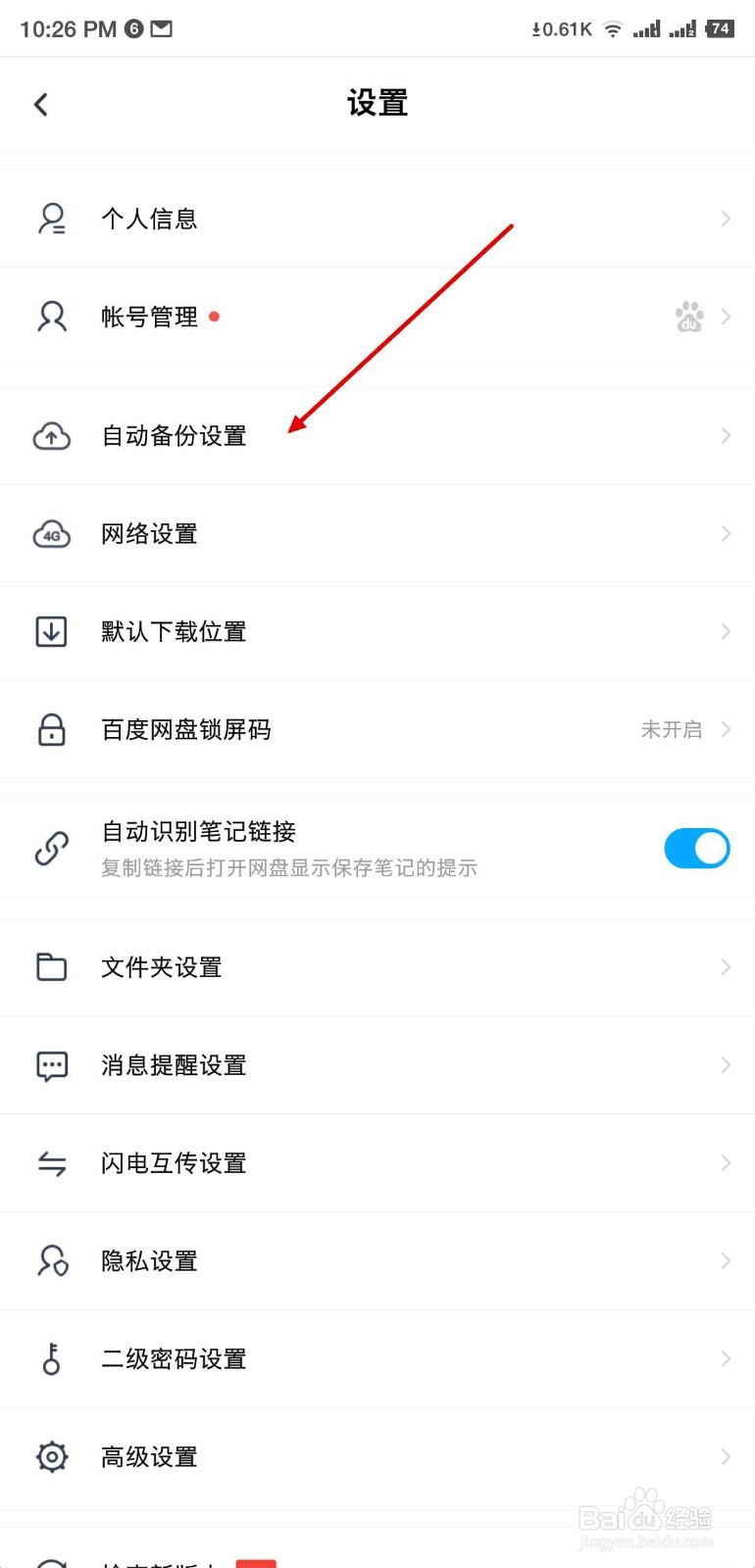Expand the 个人信息 settings row chevron
The image size is (755, 1568).
726,218
